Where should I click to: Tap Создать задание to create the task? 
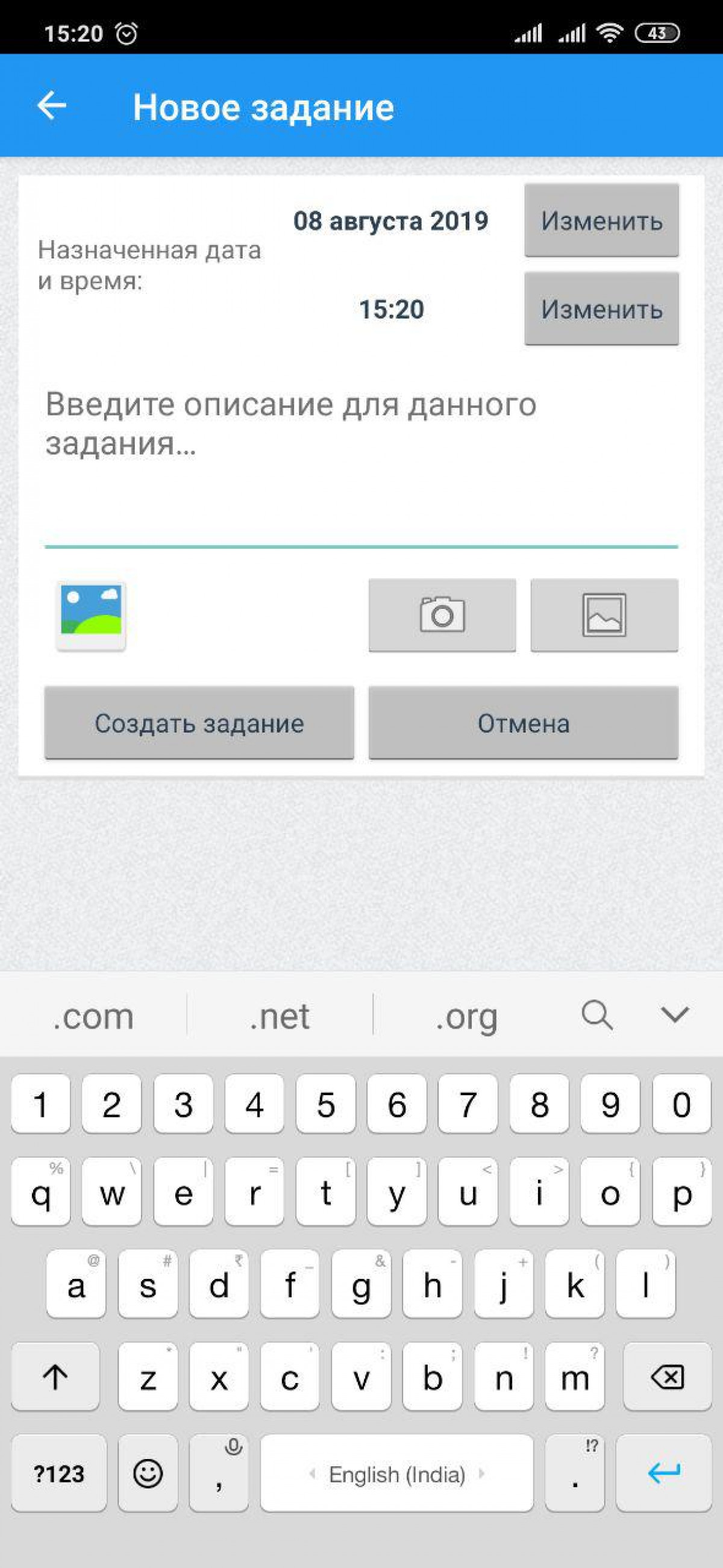199,722
